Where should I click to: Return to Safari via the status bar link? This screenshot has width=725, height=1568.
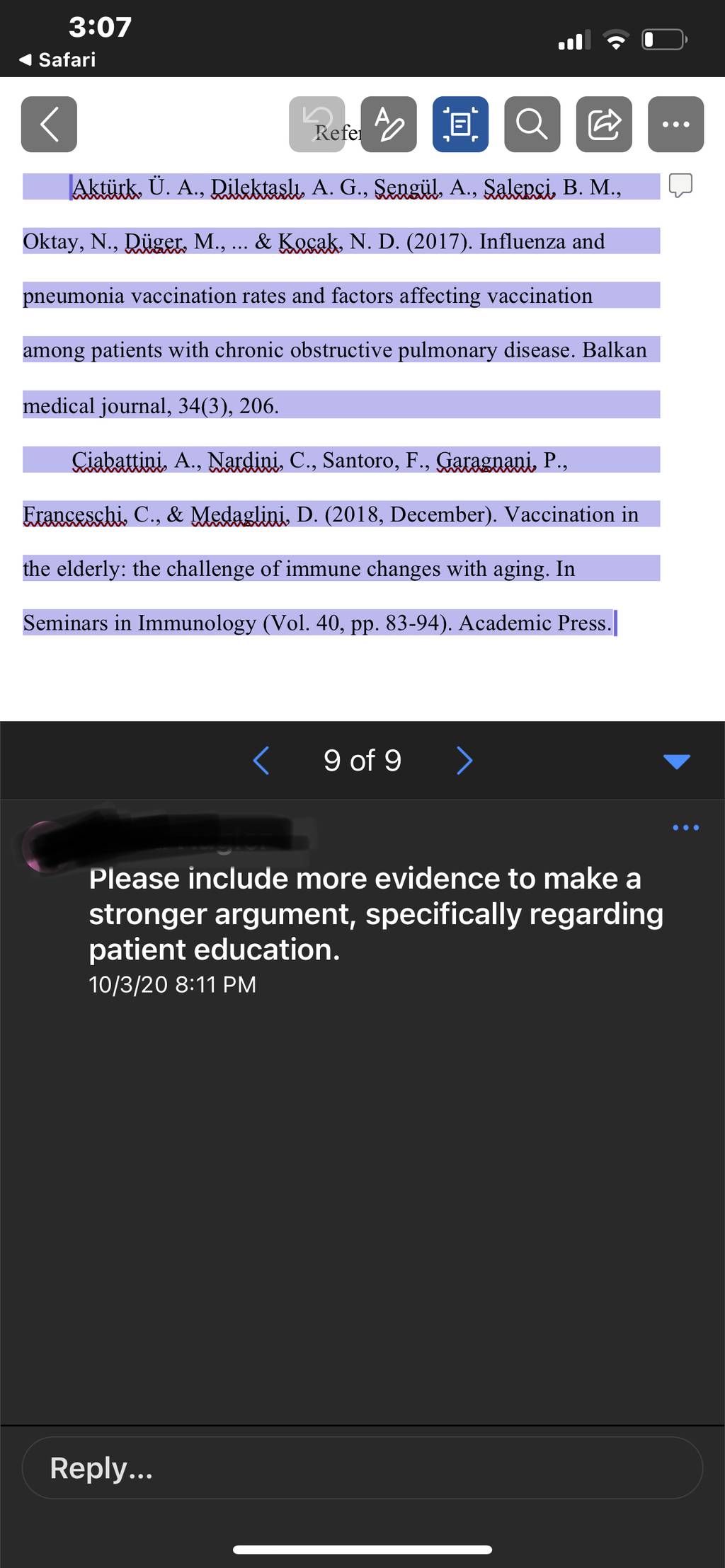tap(58, 60)
